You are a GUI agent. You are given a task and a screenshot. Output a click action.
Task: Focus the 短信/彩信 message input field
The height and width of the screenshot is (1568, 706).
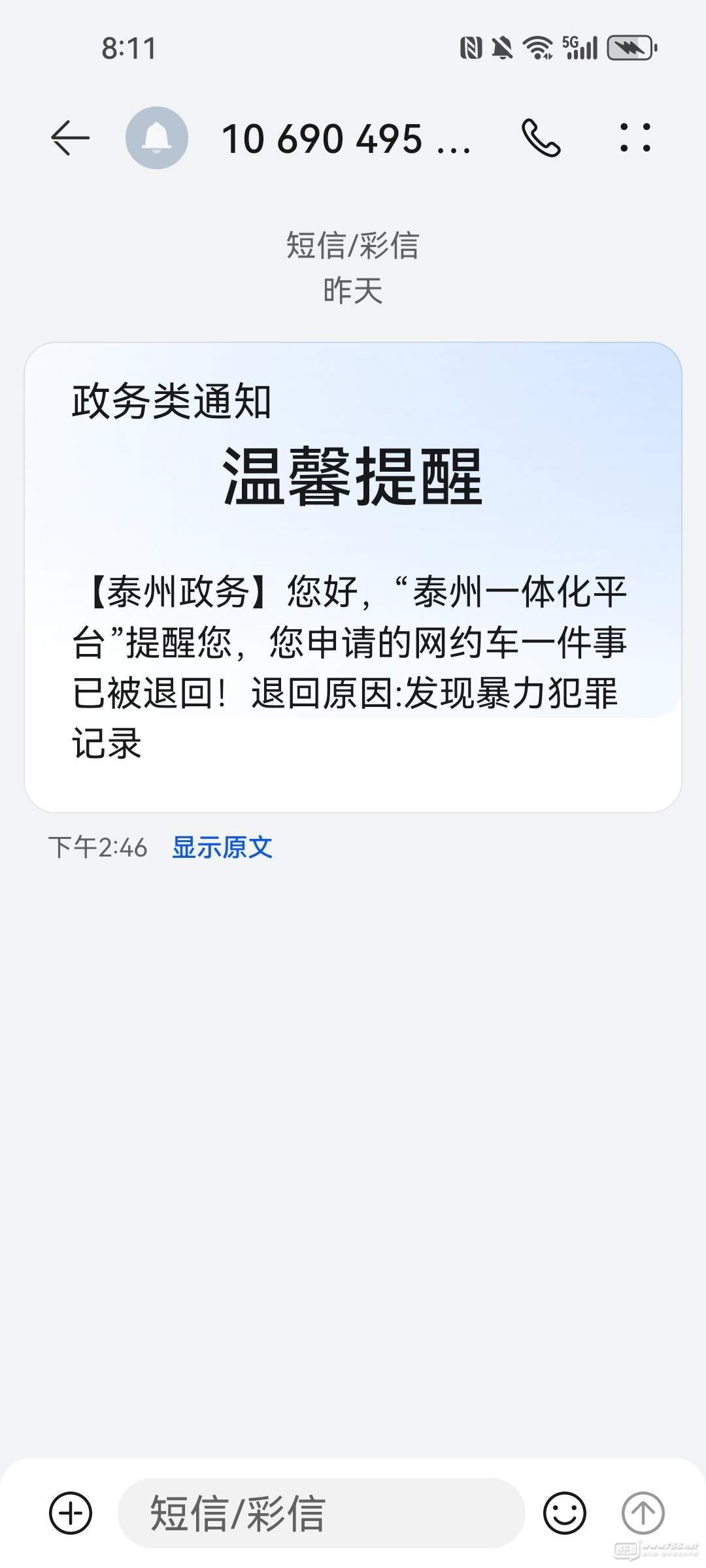click(320, 1513)
